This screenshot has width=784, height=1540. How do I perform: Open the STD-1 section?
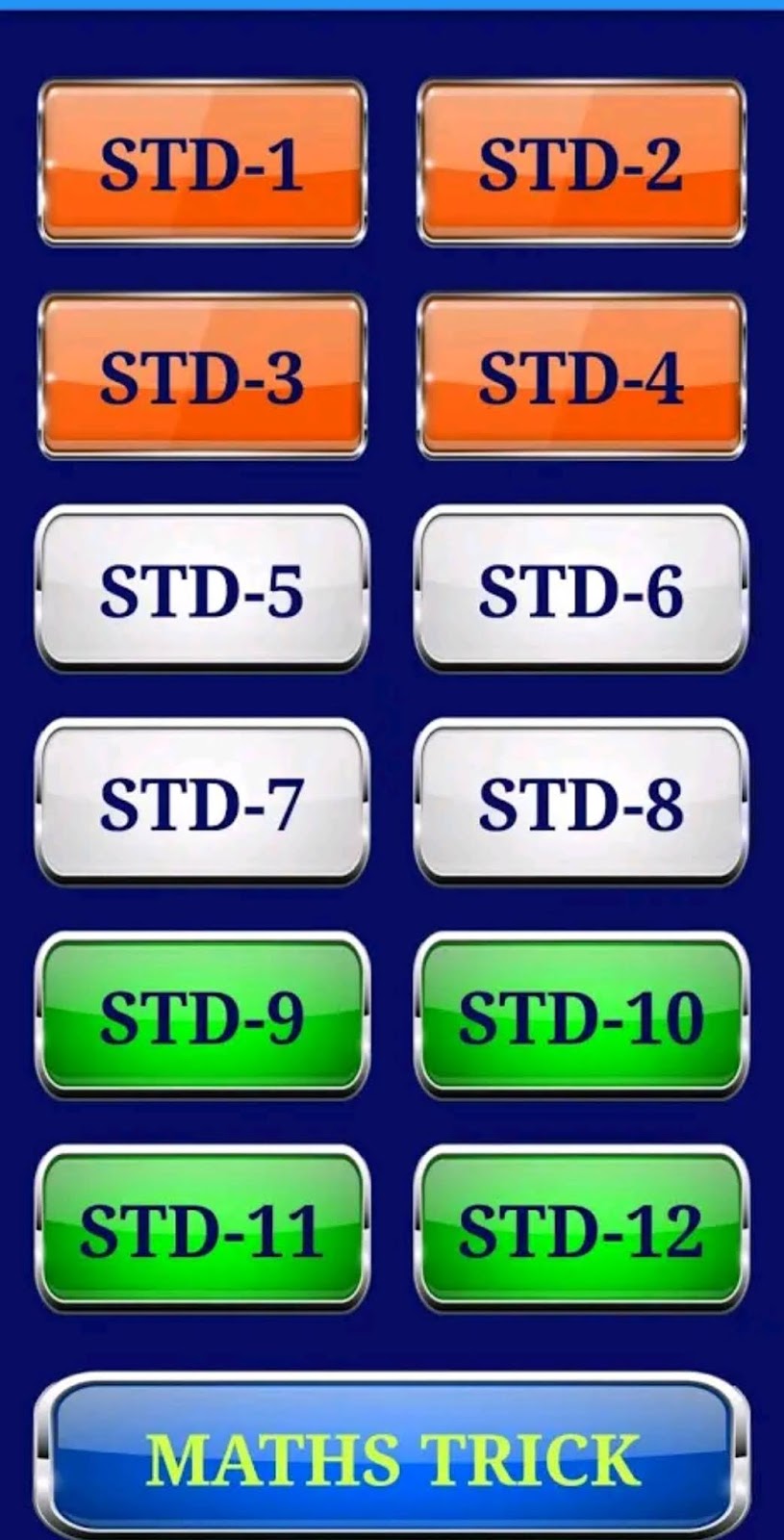[x=202, y=164]
